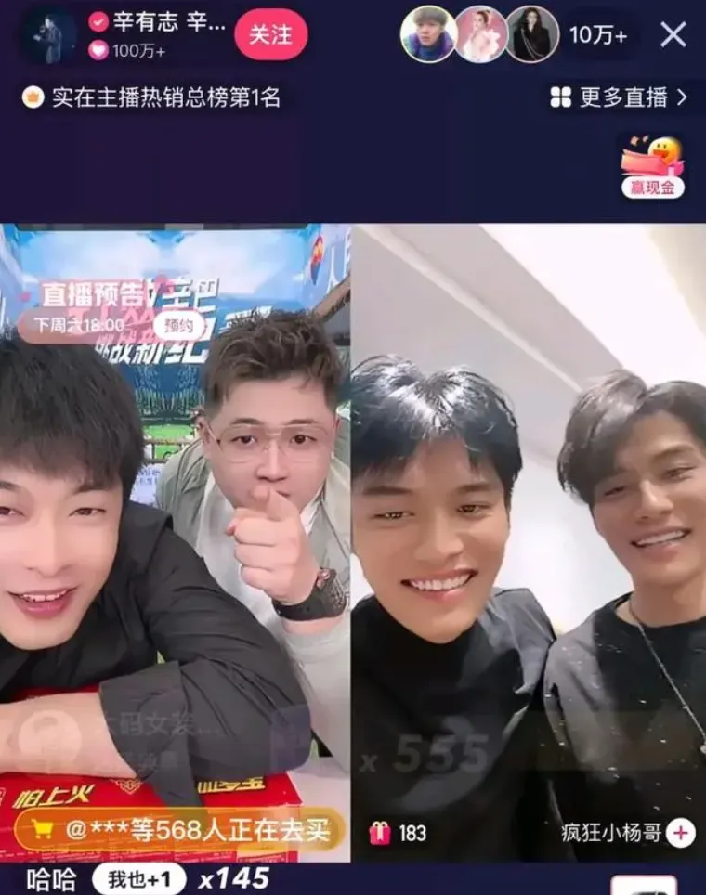
Task: Open 更多直播 for more streams
Action: click(x=619, y=97)
